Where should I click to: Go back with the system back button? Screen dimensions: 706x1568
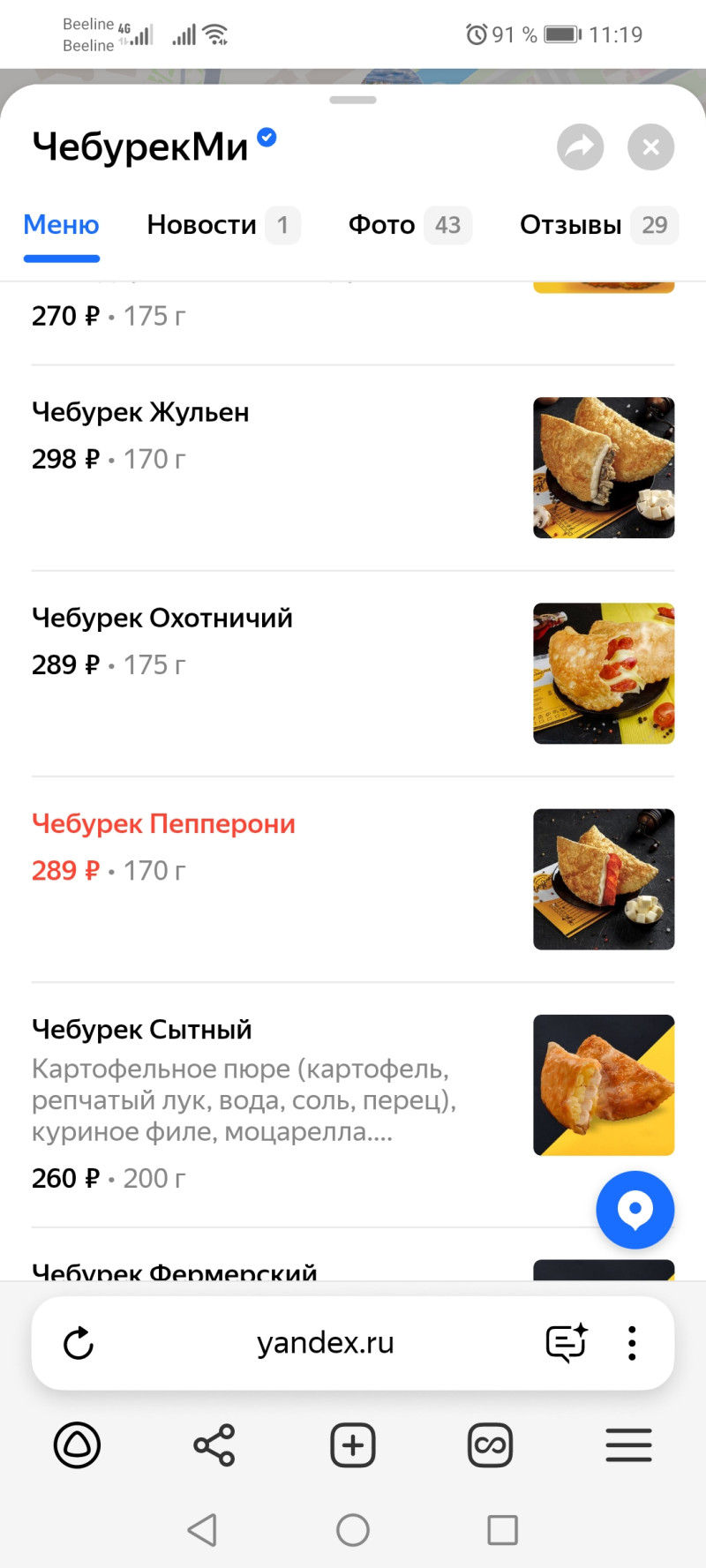click(x=202, y=1530)
